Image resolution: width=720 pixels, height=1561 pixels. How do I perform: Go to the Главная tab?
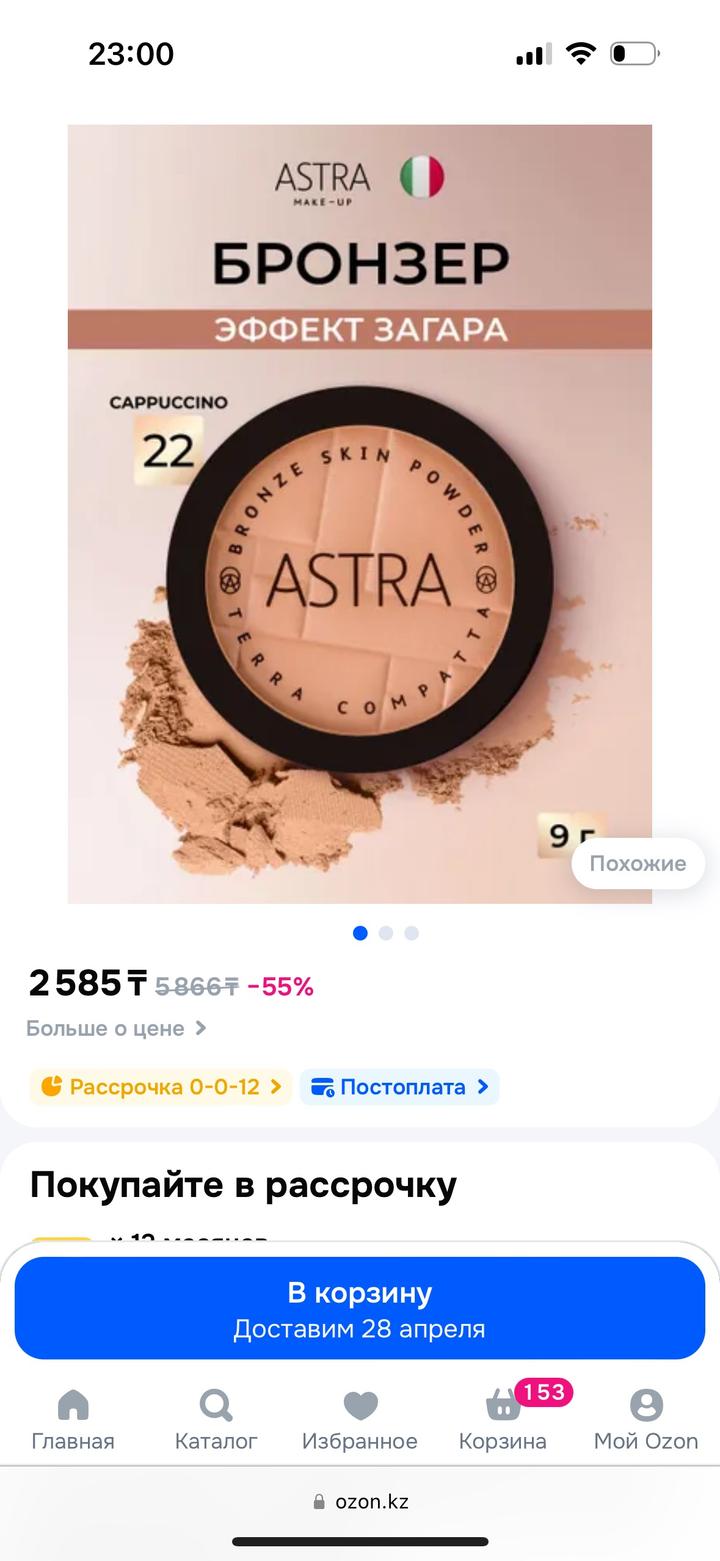click(73, 1420)
